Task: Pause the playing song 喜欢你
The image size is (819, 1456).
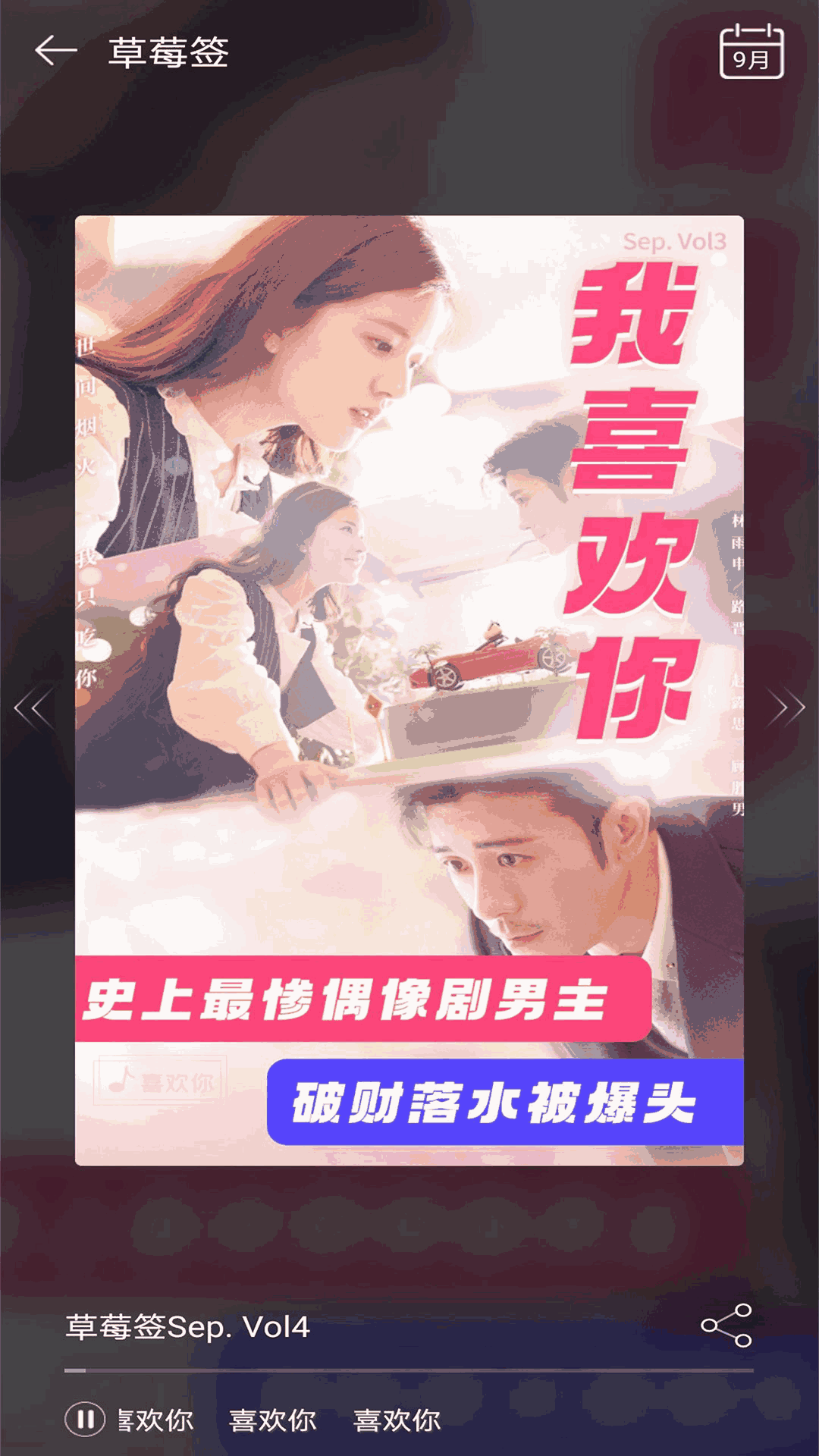Action: [x=85, y=1419]
